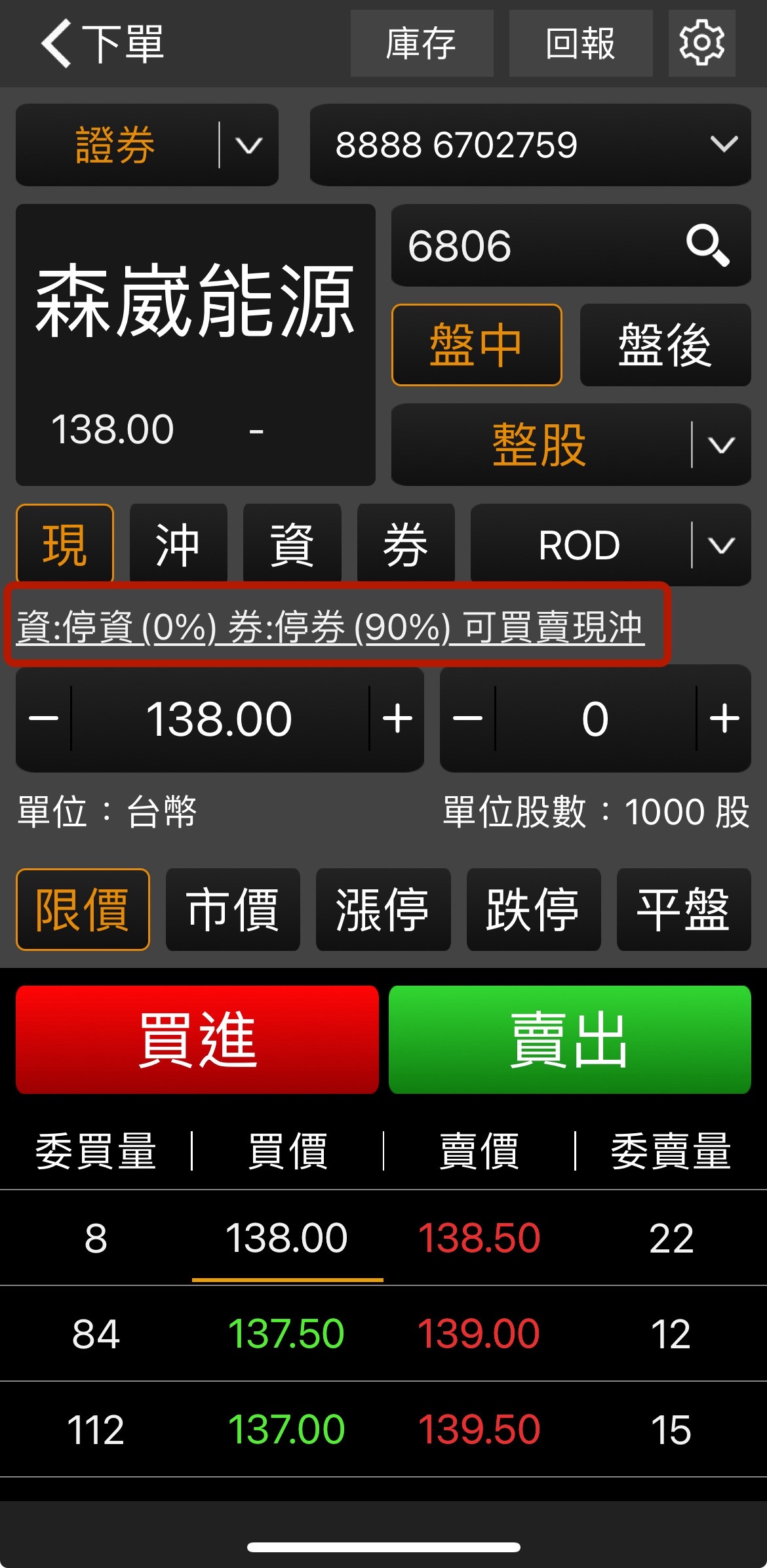767x1568 pixels.
Task: Increase the price 138.00 with plus
Action: [x=397, y=719]
